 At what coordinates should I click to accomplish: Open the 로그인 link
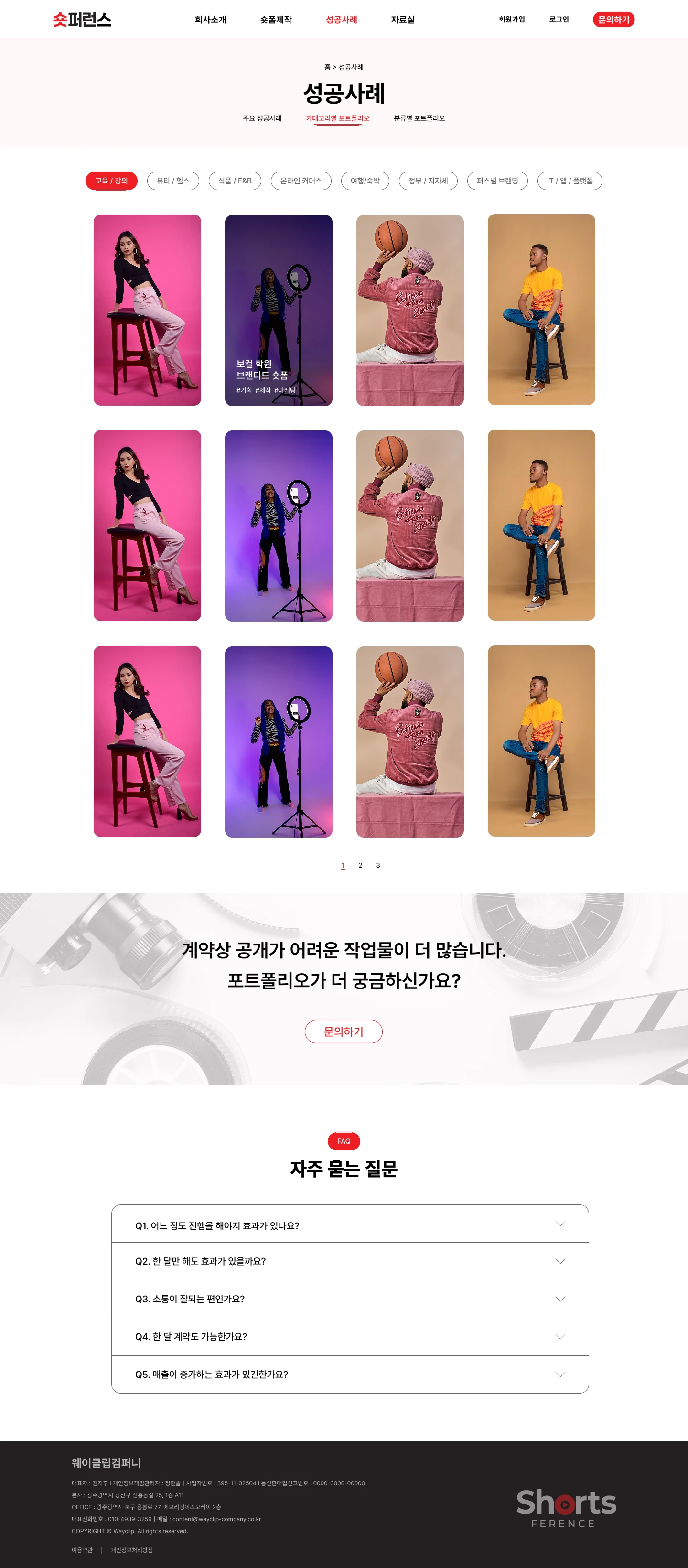[559, 20]
